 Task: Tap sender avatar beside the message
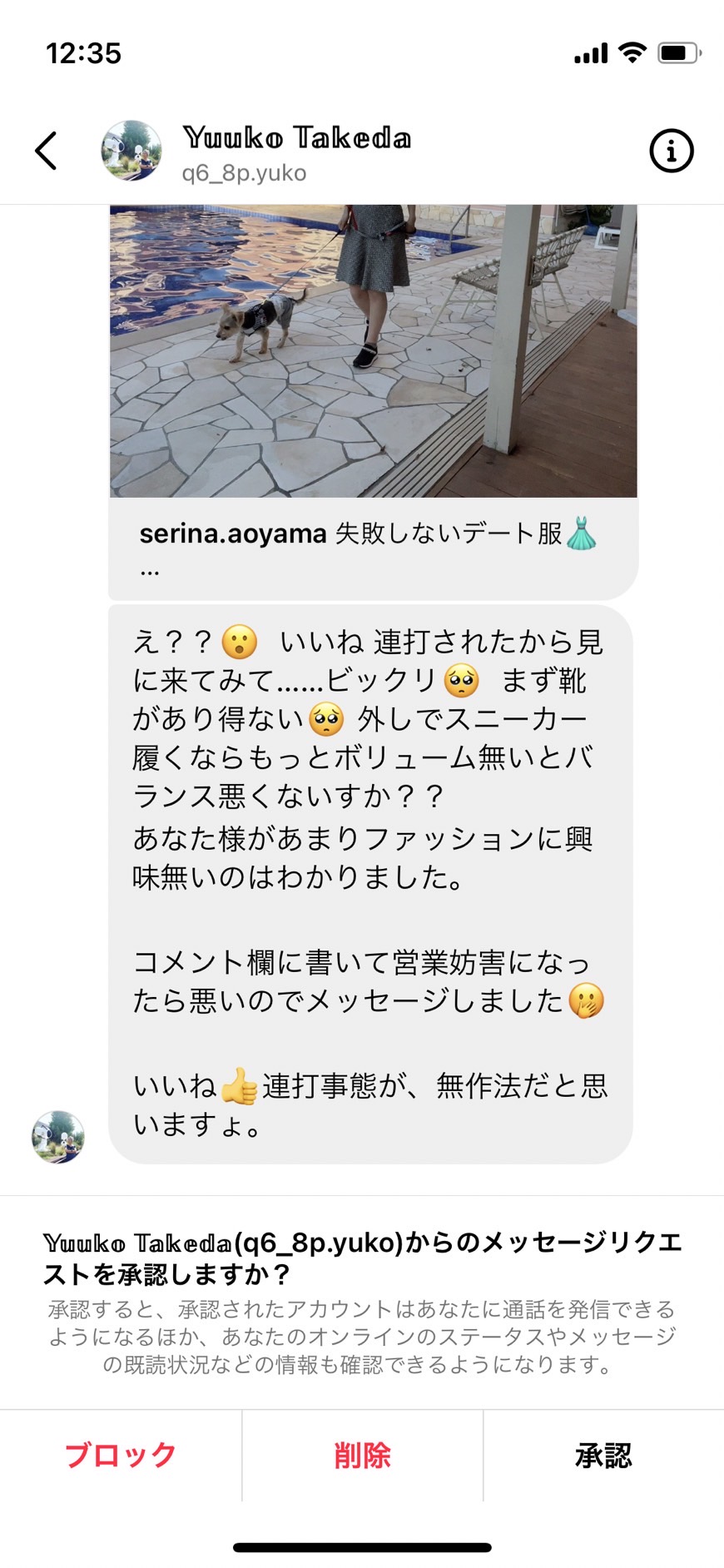click(x=58, y=1136)
